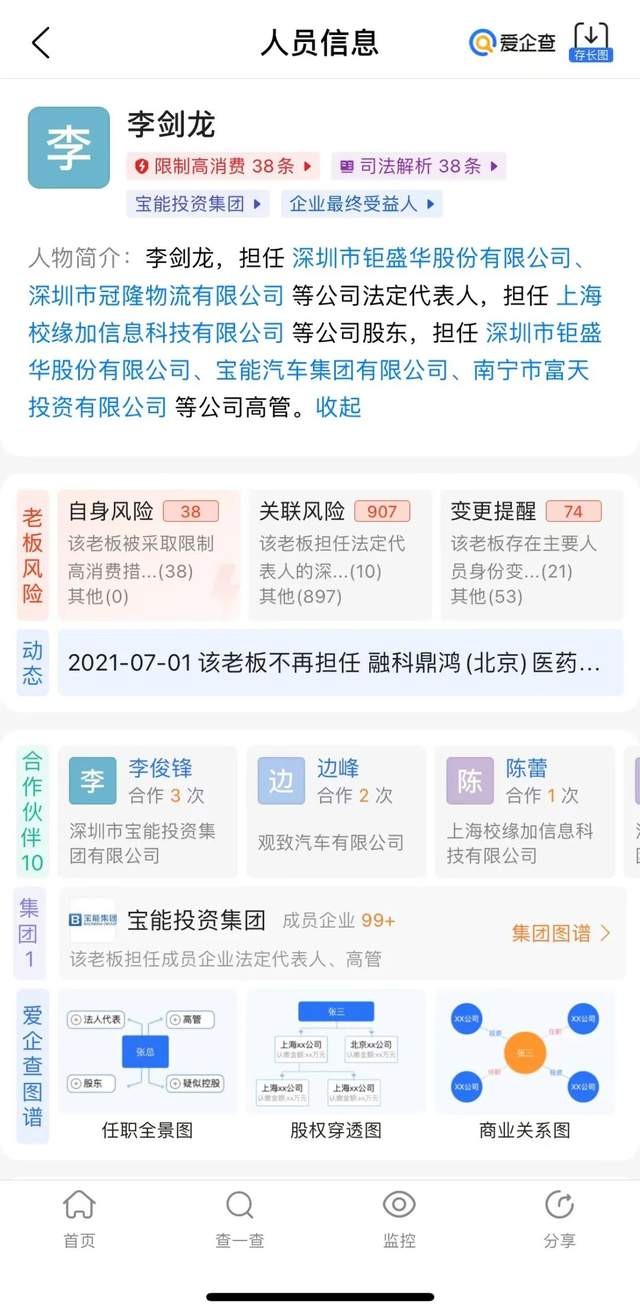Go back using the top-left arrow
Screen dimensions: 640x1311
[41, 43]
